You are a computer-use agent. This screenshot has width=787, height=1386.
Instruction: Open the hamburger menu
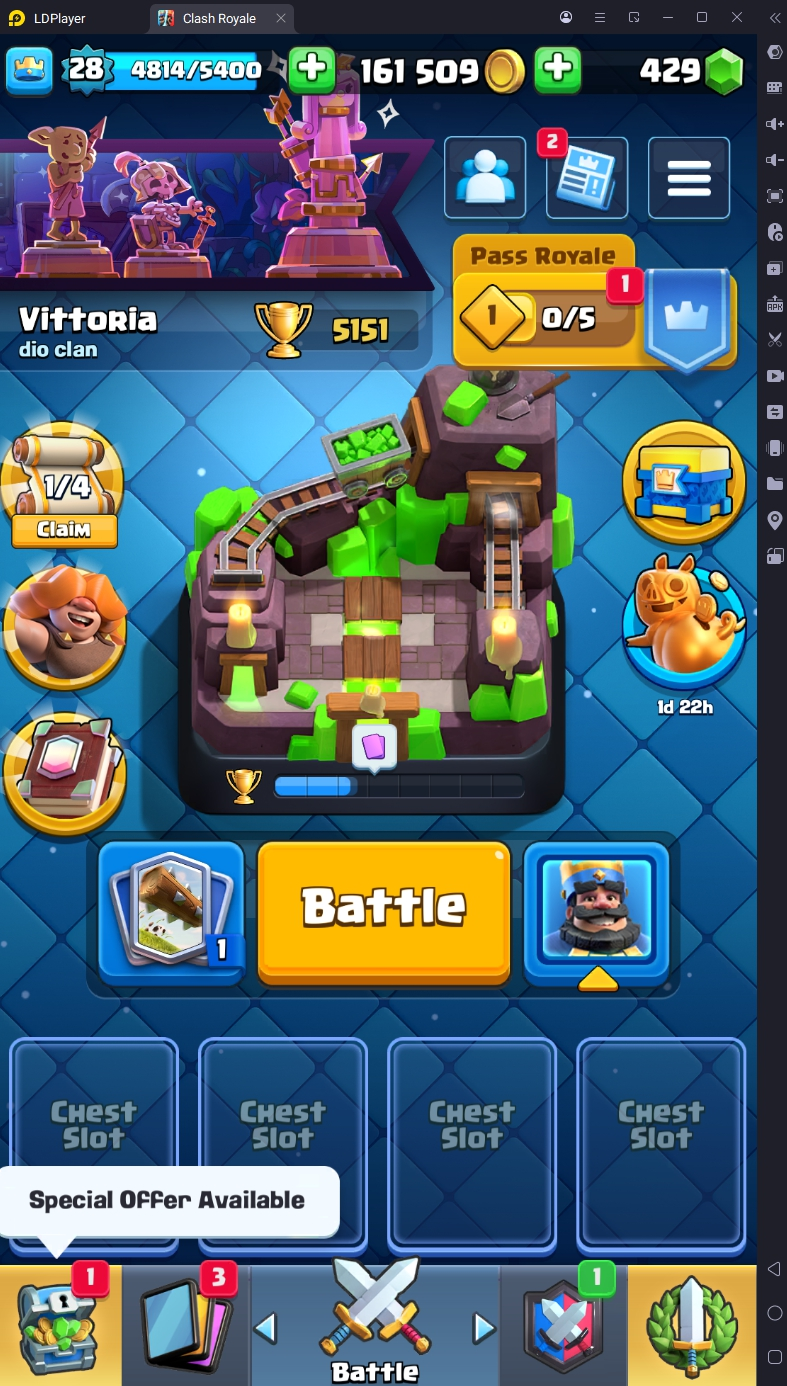point(689,177)
